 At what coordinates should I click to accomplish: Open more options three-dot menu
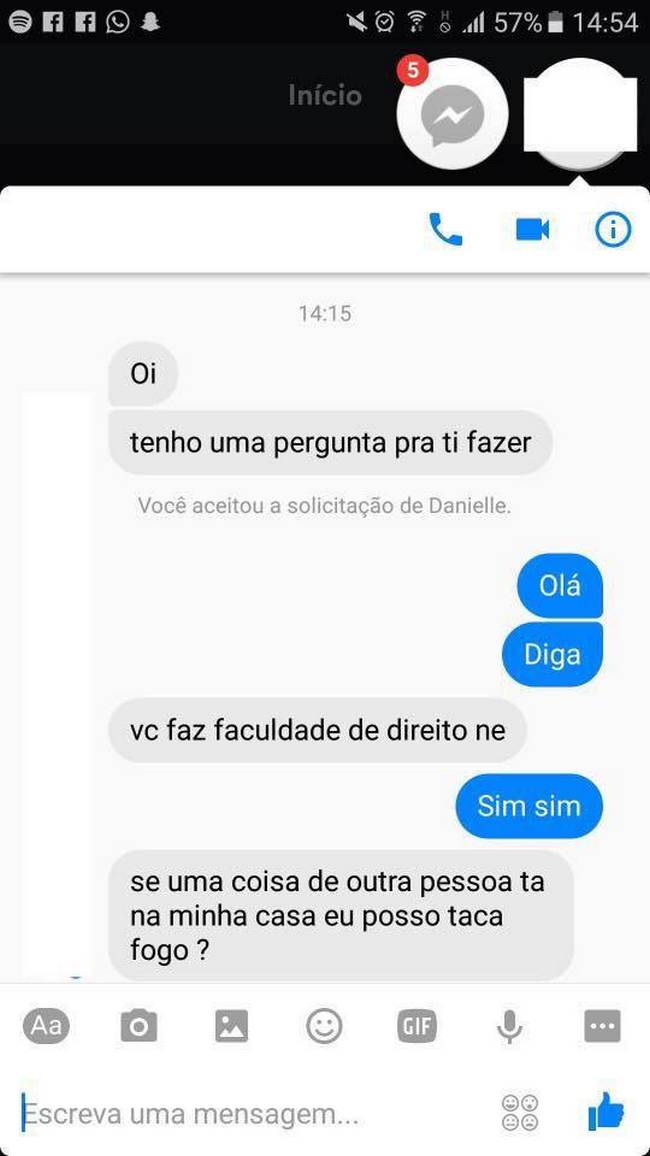tap(602, 1026)
